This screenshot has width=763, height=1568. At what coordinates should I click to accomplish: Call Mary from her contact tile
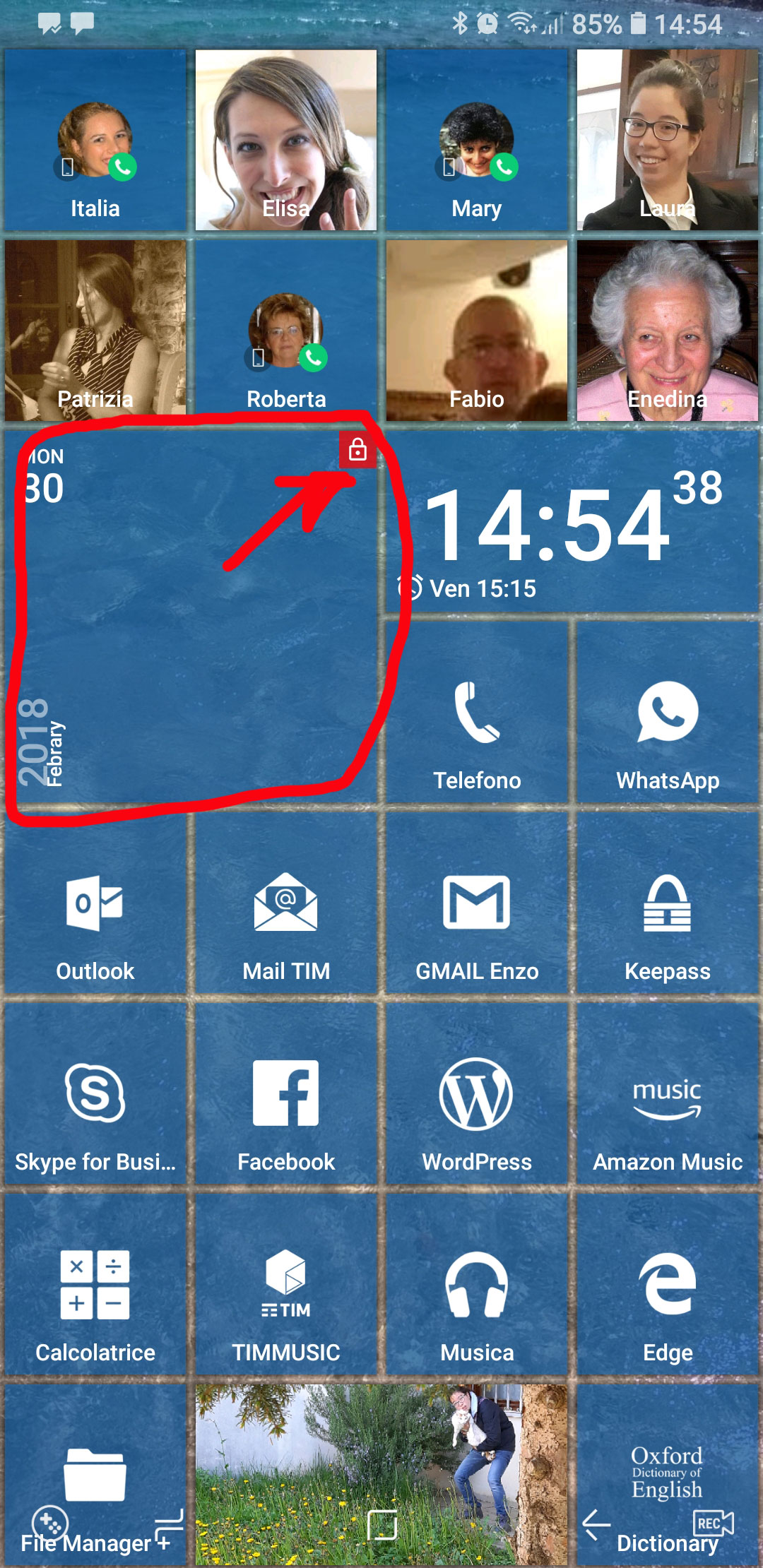[x=504, y=167]
